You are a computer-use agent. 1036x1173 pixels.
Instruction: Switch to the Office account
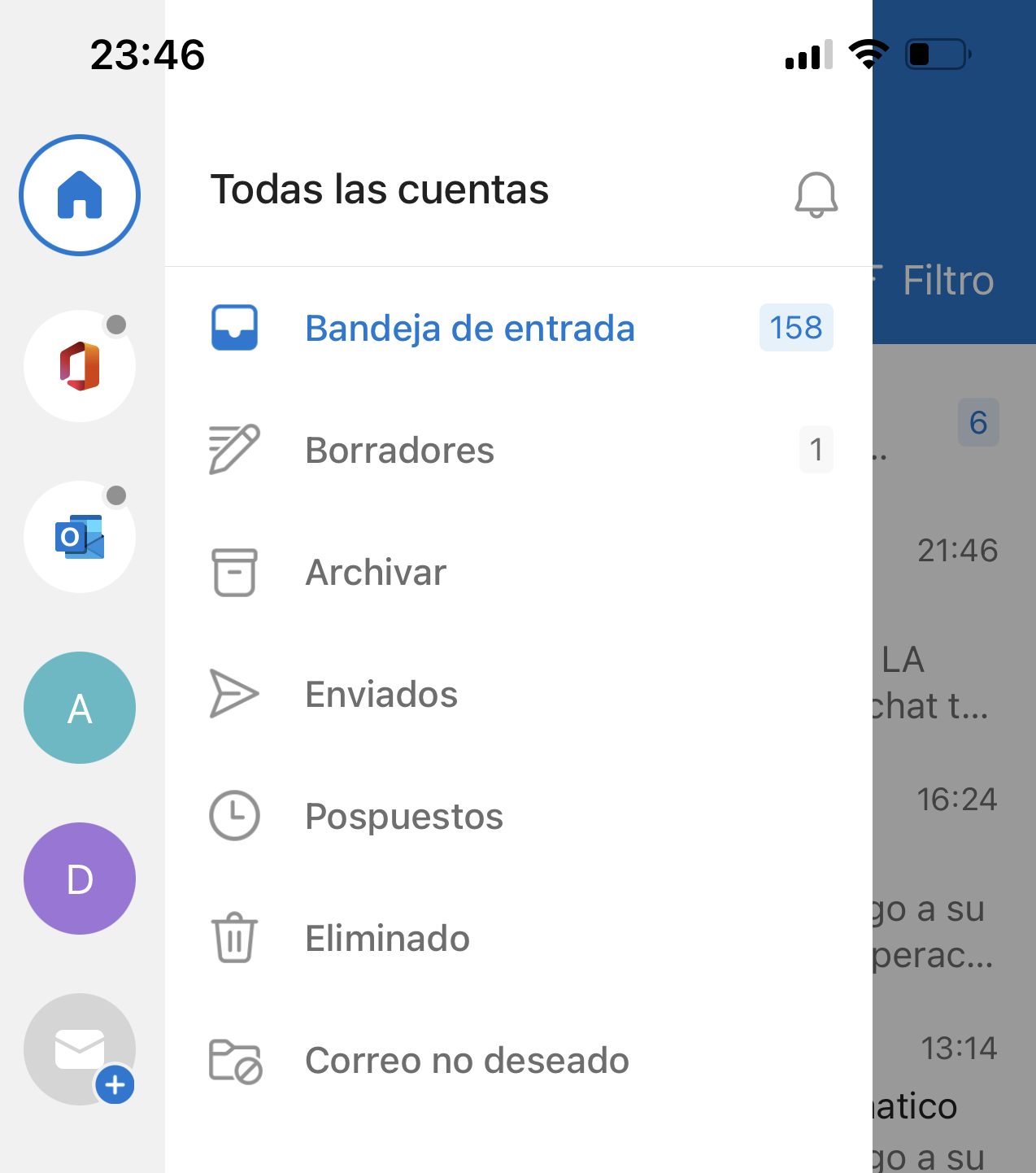click(80, 366)
